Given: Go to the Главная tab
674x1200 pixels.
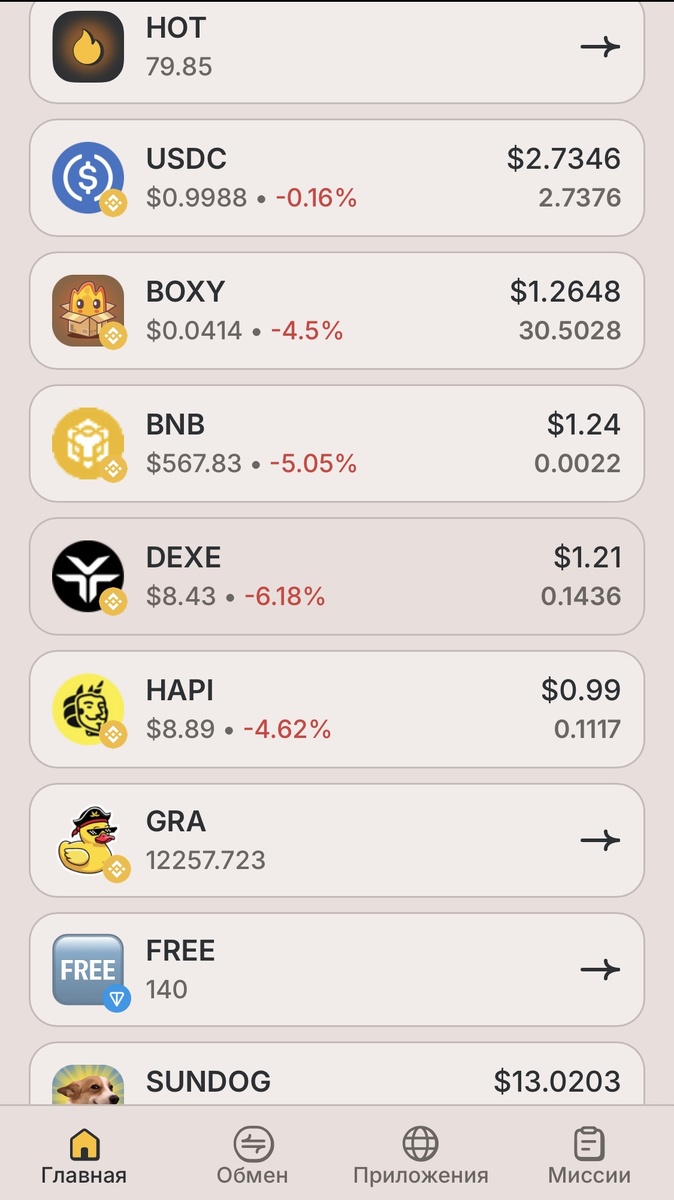Looking at the screenshot, I should [84, 1157].
